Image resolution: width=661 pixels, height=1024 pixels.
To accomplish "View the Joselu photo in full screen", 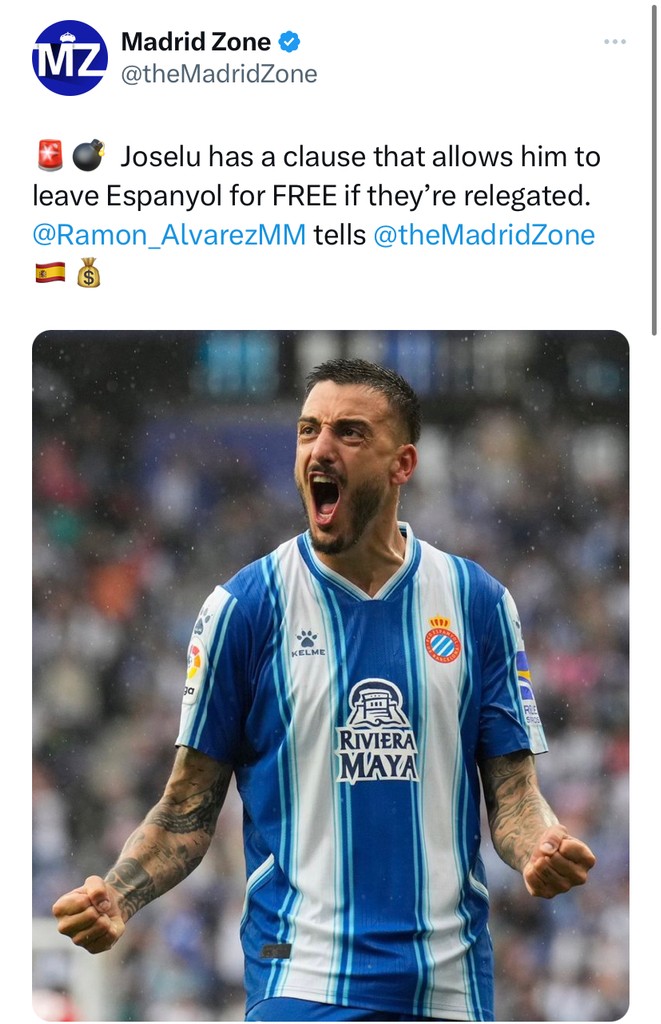I will coord(330,675).
